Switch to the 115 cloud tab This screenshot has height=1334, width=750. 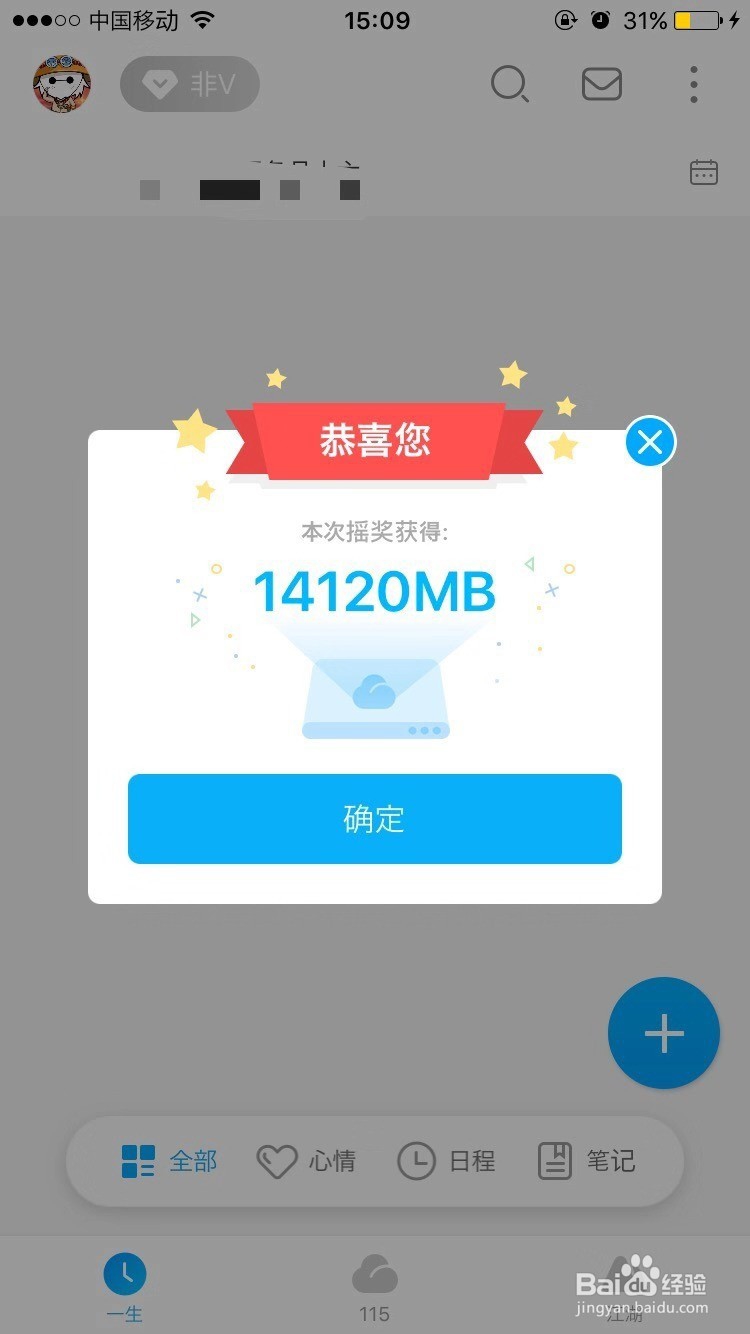click(375, 1289)
